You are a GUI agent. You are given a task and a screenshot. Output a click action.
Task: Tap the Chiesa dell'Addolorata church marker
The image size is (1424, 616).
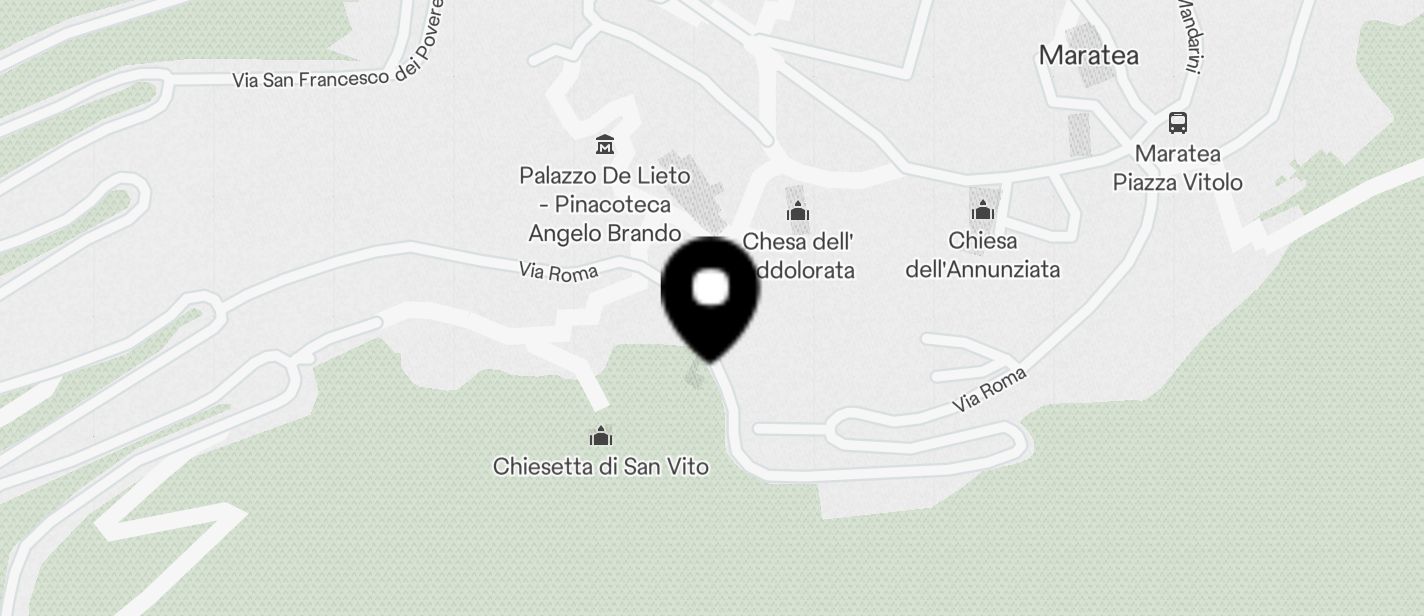pos(797,211)
